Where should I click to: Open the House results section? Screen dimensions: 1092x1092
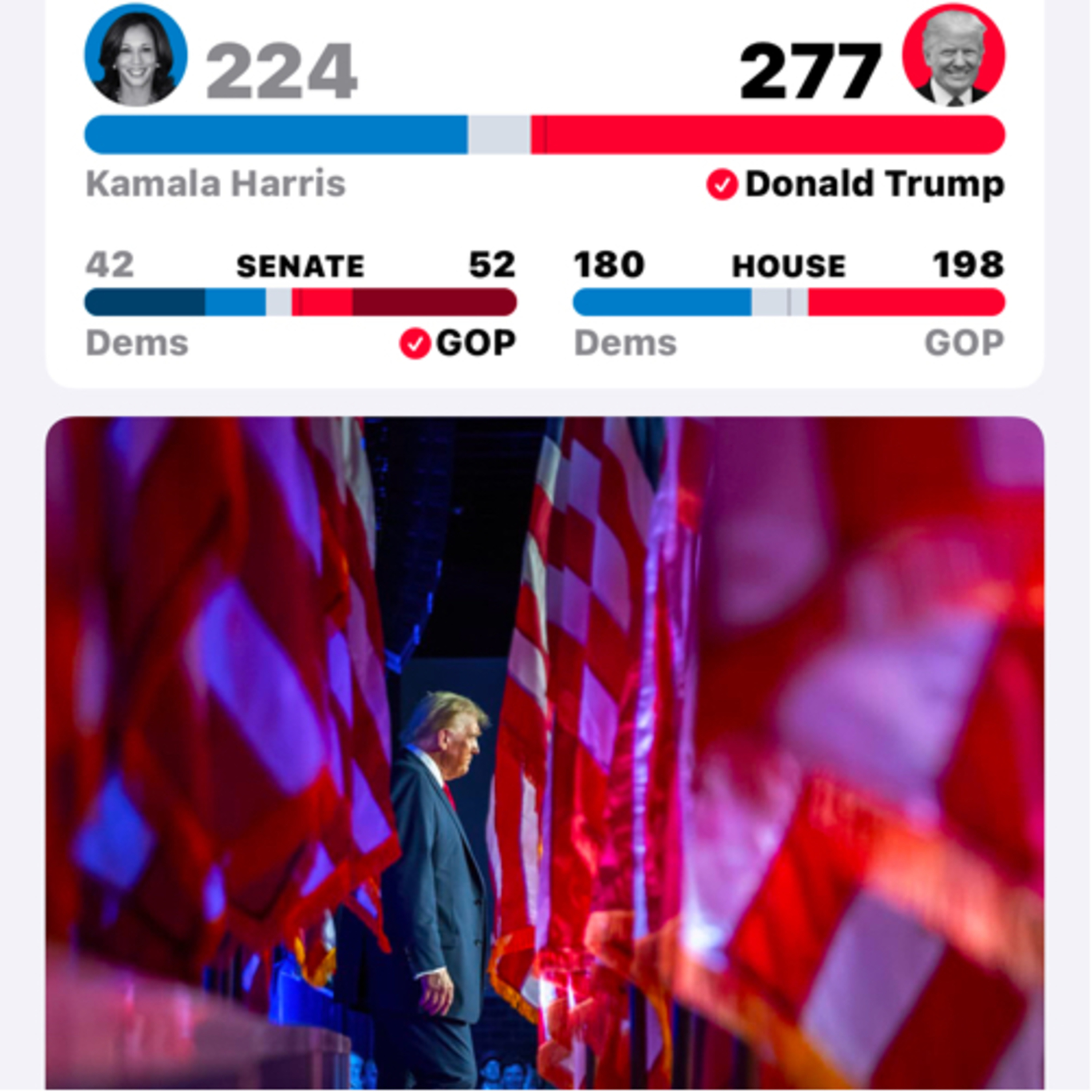789,304
